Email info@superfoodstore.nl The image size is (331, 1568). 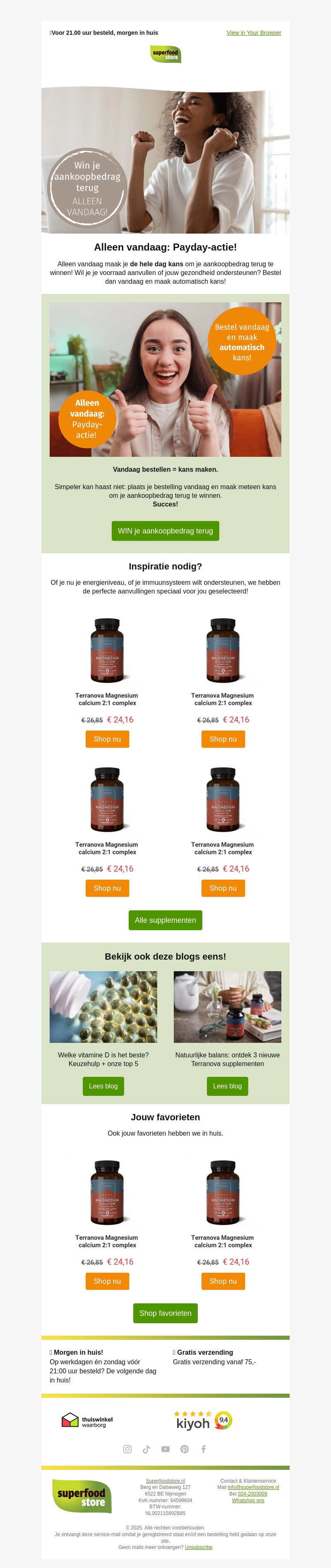pos(253,1487)
